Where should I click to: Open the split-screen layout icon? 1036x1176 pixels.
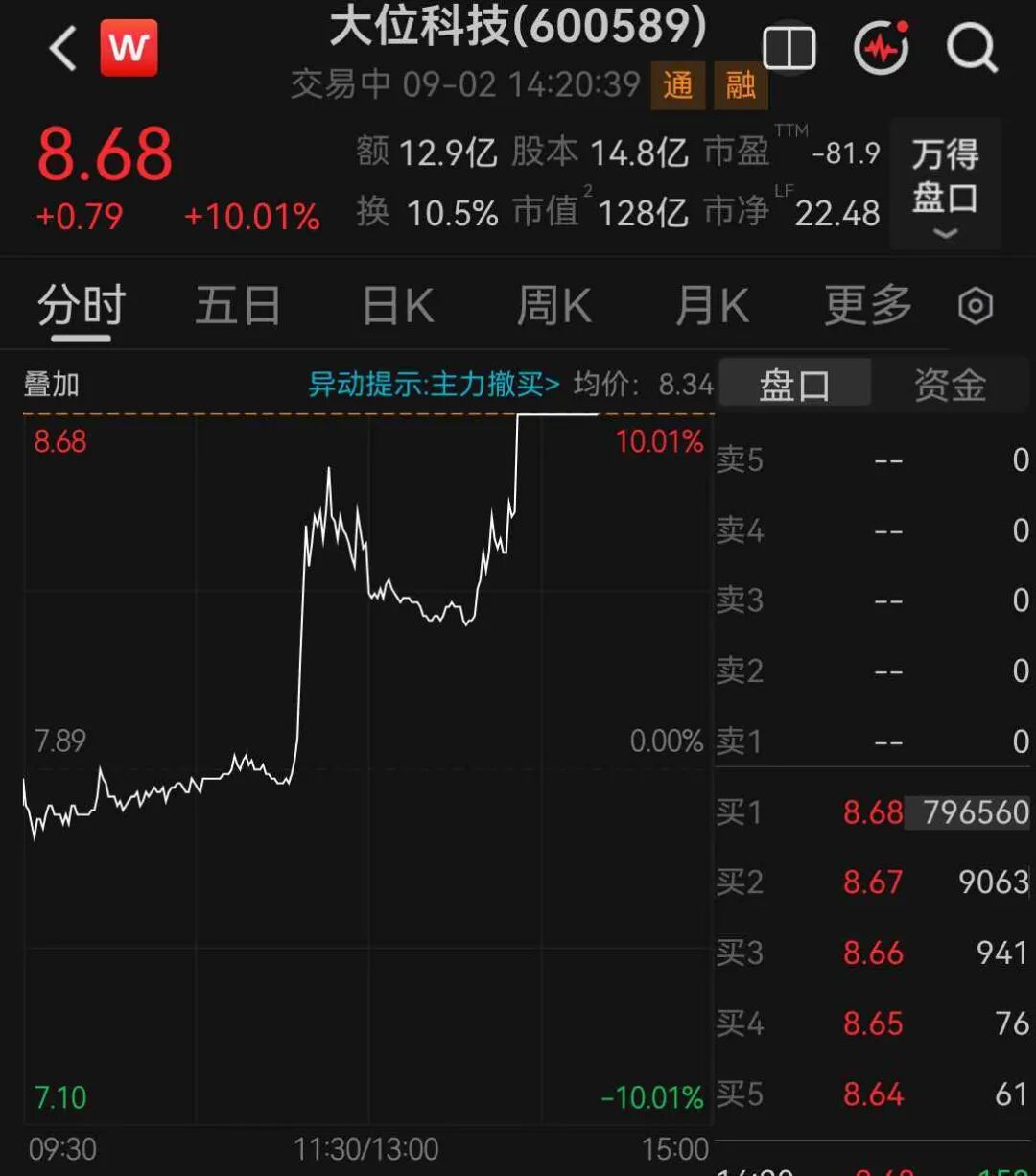point(789,48)
